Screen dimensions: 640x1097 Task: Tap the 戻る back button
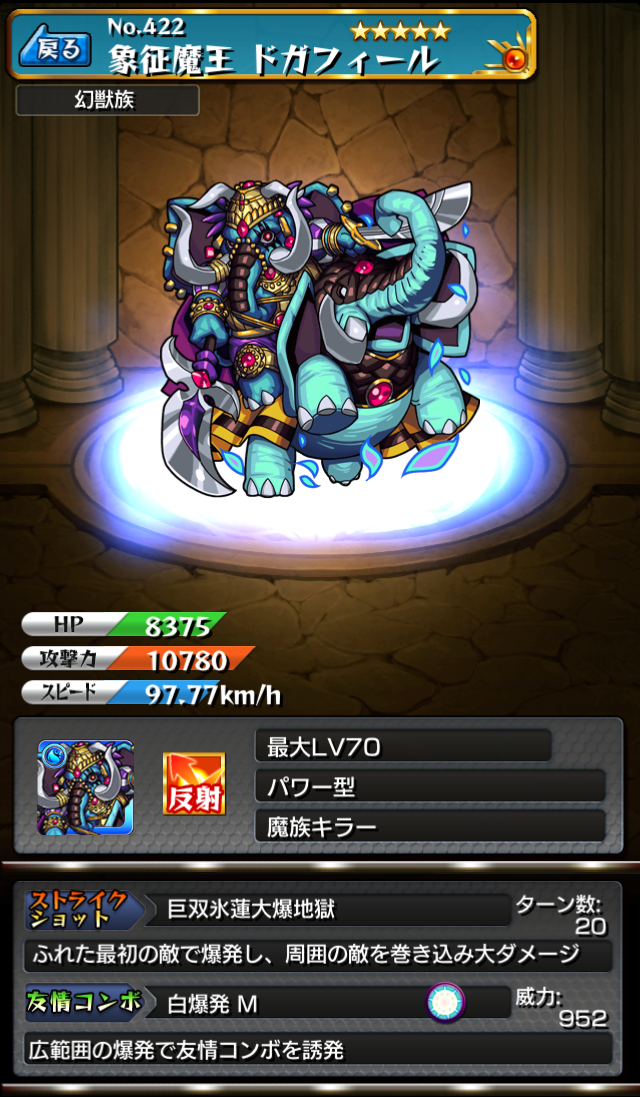[54, 47]
